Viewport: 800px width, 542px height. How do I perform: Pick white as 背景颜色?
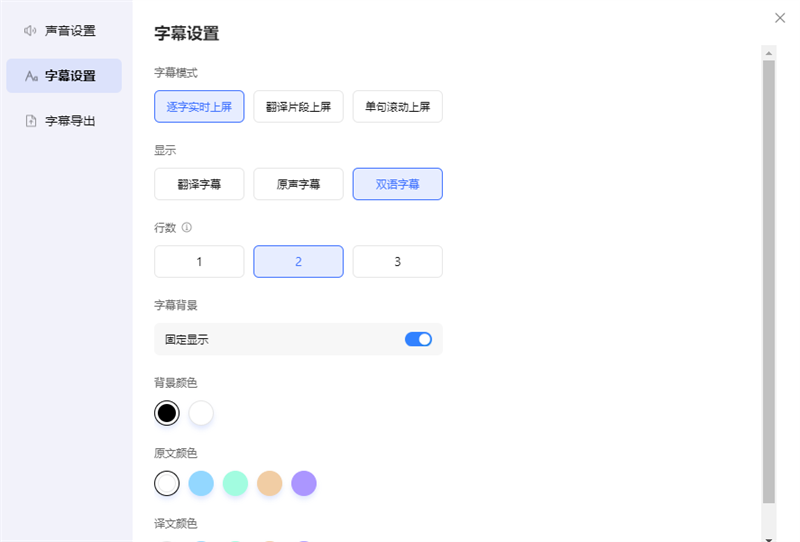[x=201, y=413]
